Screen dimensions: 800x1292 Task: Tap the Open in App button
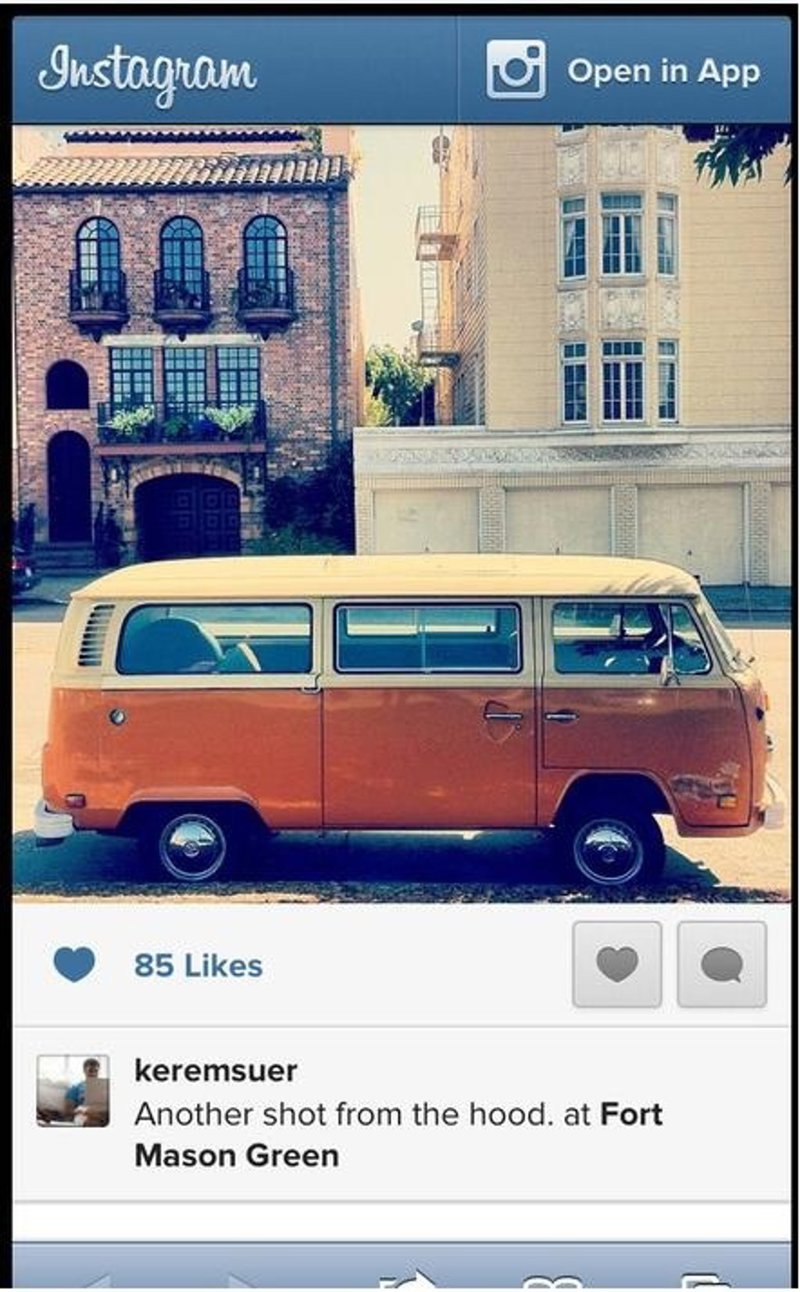pyautogui.click(x=625, y=70)
